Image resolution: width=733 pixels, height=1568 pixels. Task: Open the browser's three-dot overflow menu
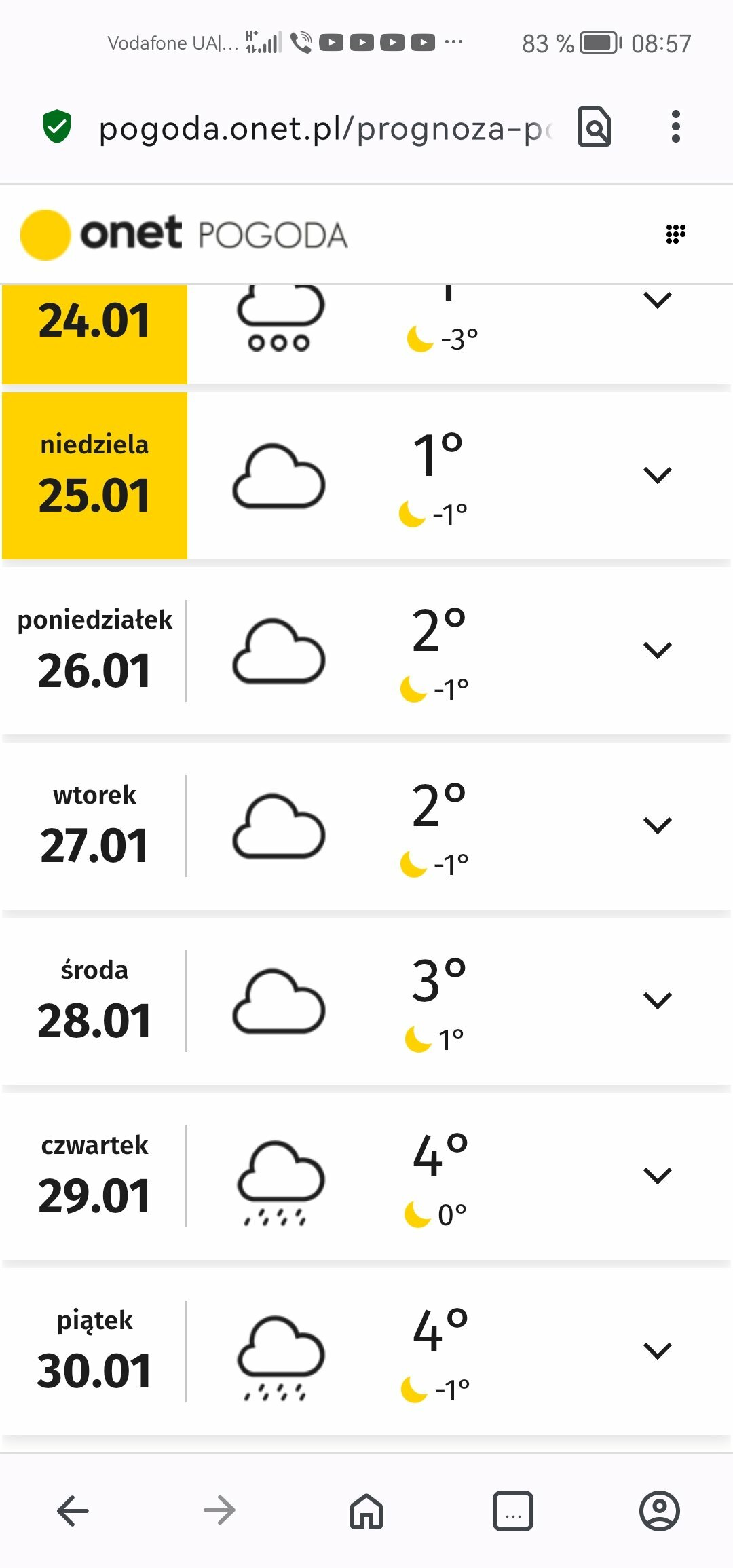pos(675,127)
